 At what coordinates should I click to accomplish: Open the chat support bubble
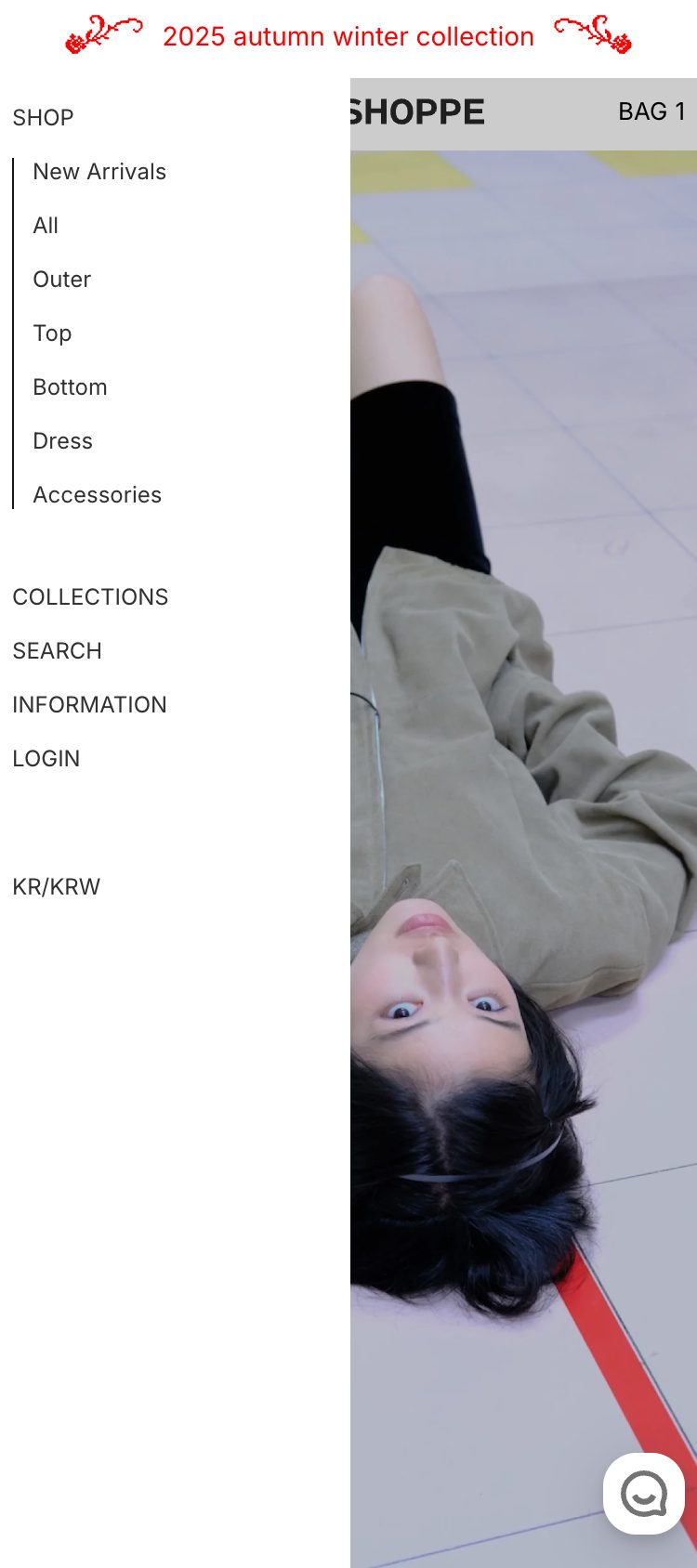point(644,1494)
